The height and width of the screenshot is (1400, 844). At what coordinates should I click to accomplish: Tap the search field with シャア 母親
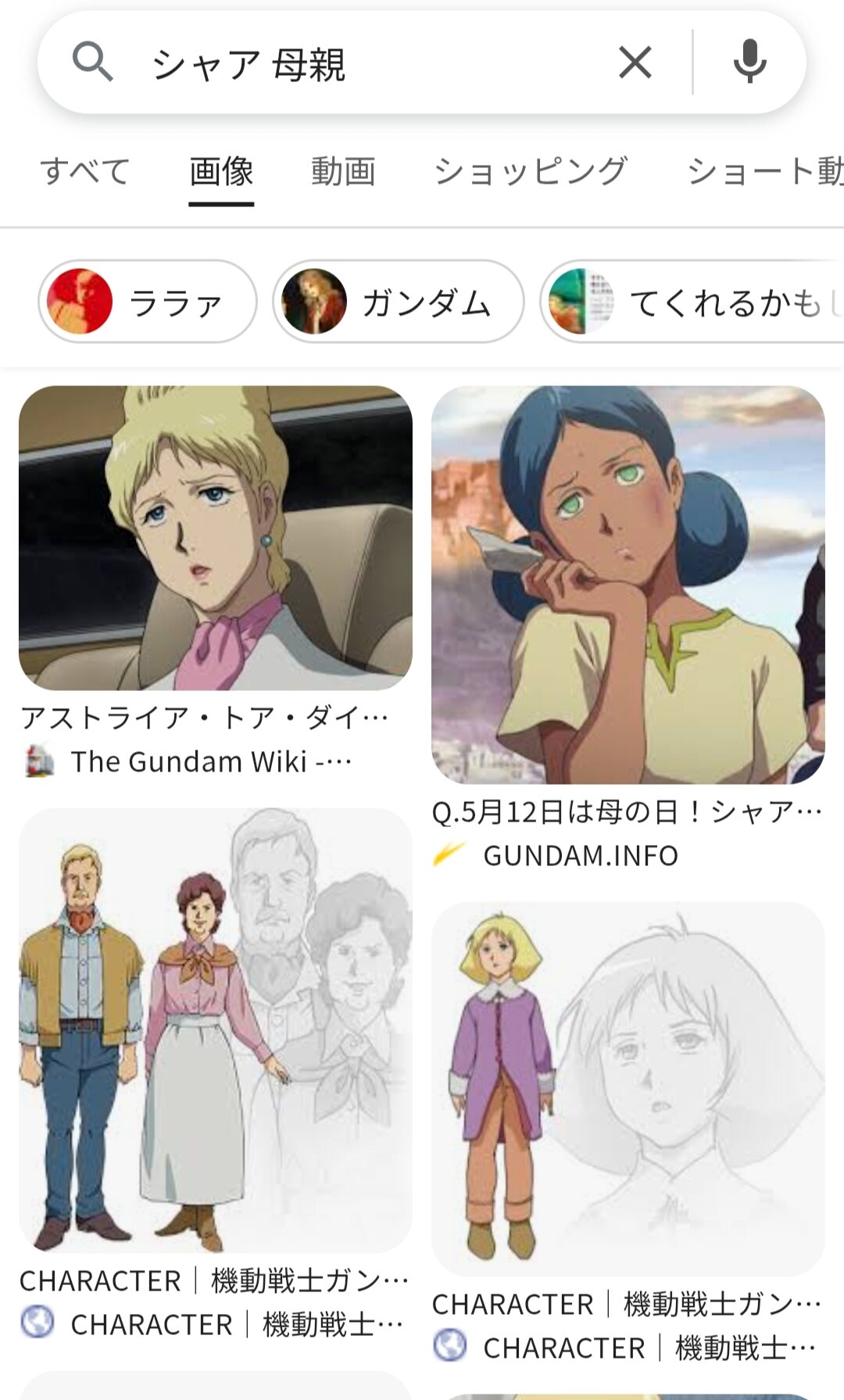pyautogui.click(x=367, y=63)
